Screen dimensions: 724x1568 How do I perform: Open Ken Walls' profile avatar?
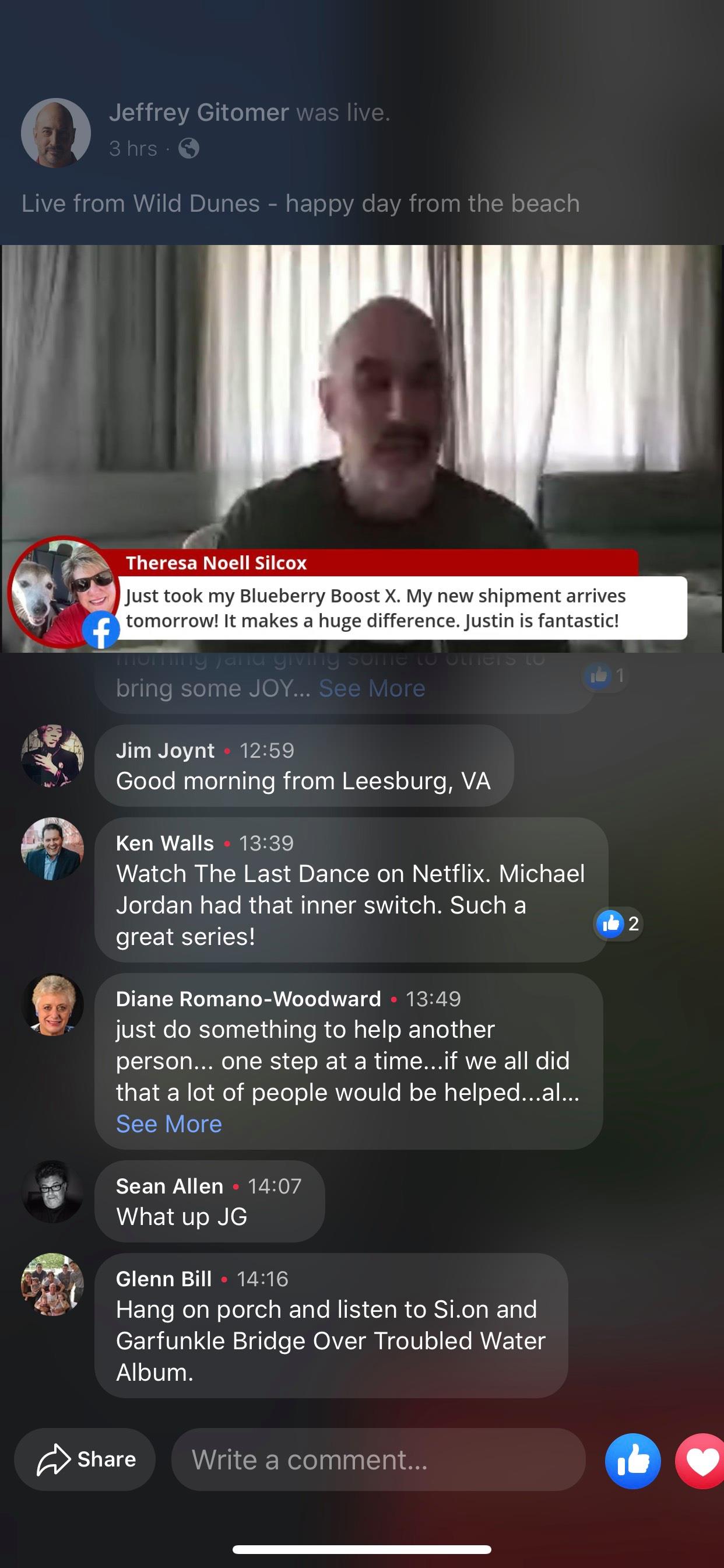tap(52, 849)
